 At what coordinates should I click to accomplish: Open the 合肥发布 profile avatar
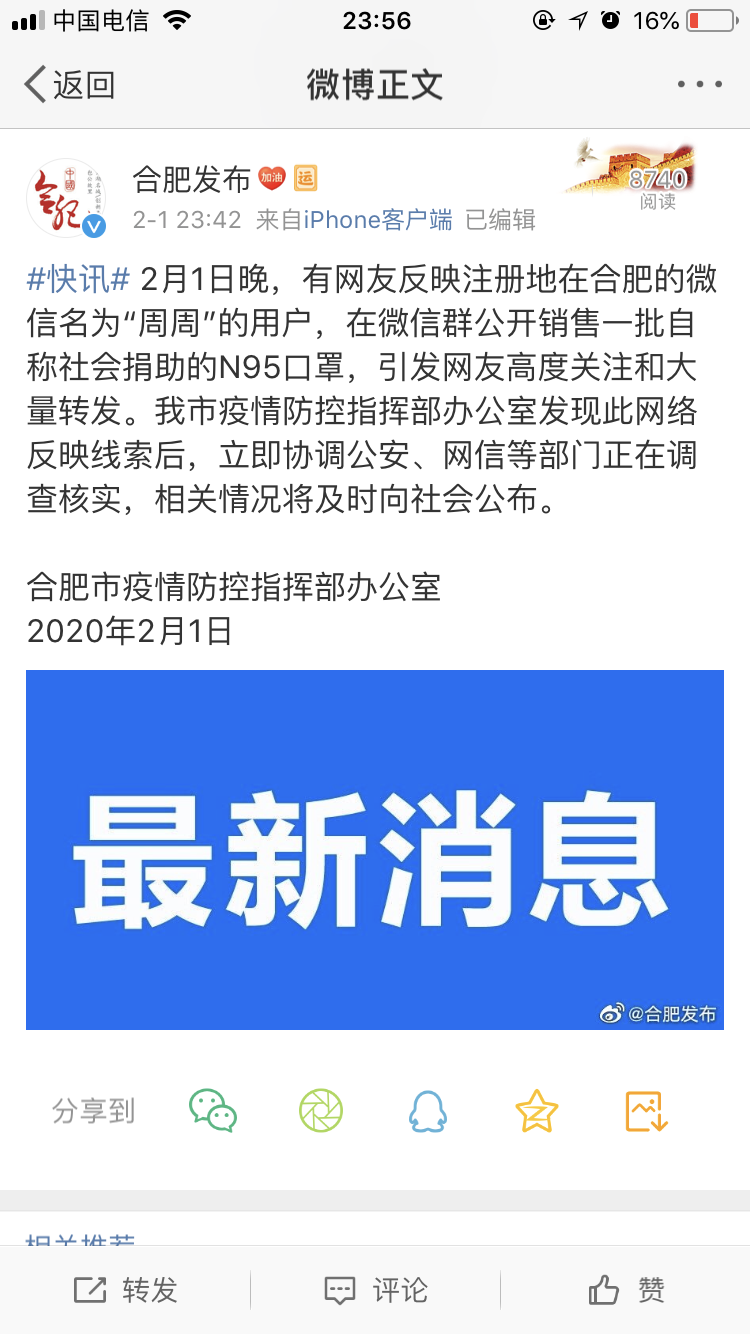tap(66, 198)
